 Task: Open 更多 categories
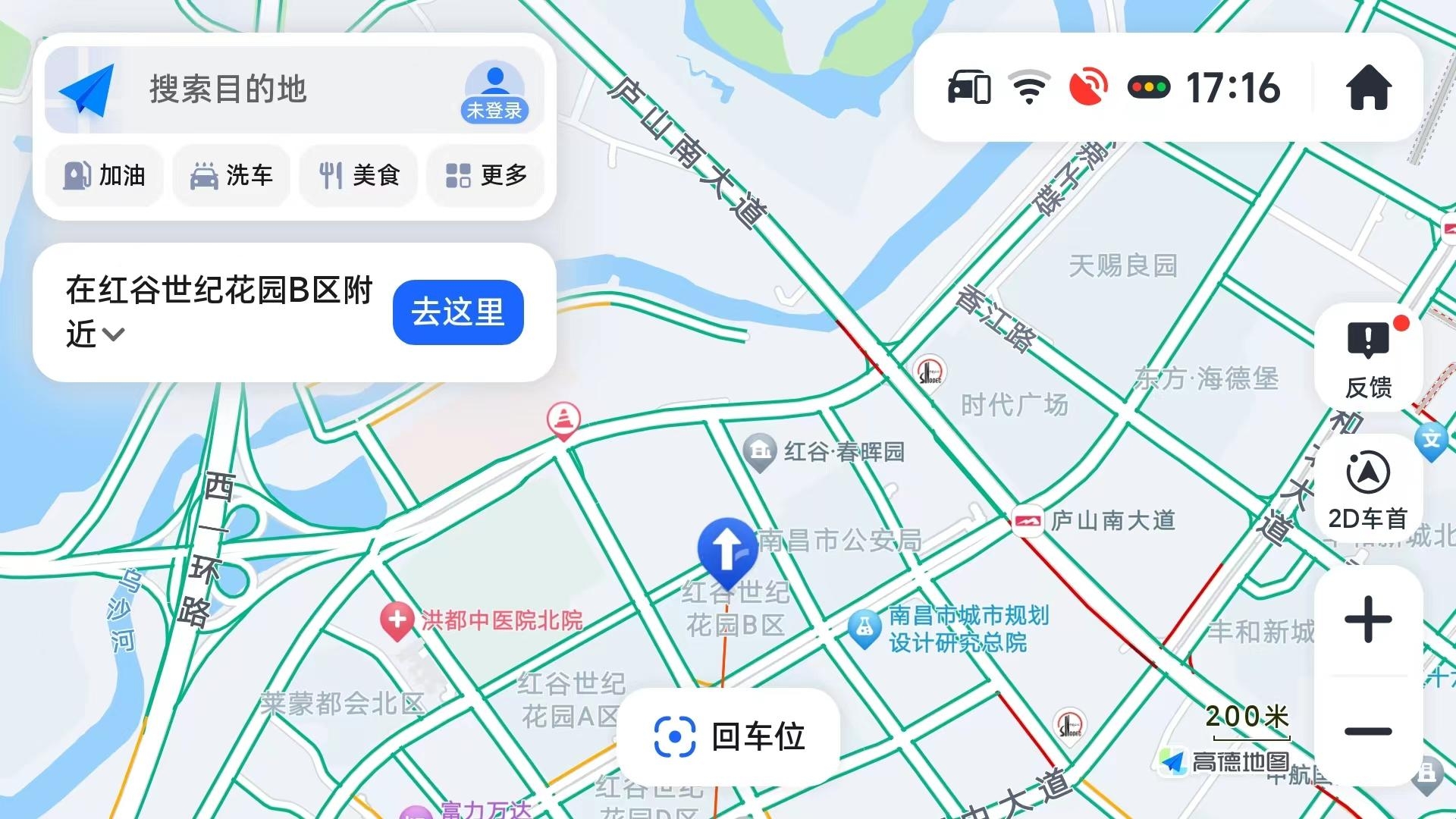click(x=486, y=176)
